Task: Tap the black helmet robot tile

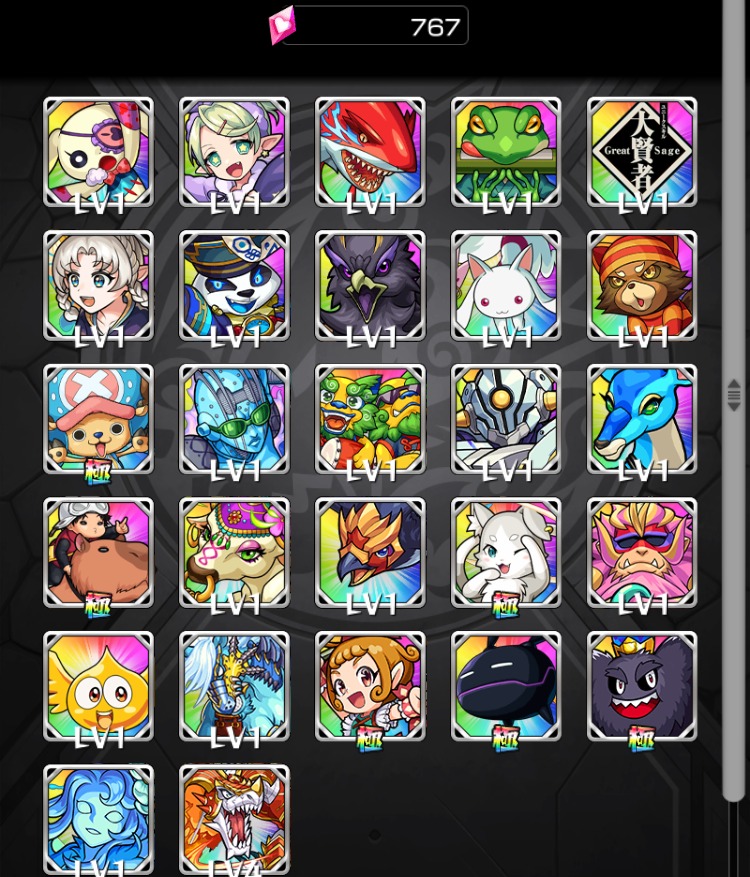Action: pyautogui.click(x=506, y=686)
